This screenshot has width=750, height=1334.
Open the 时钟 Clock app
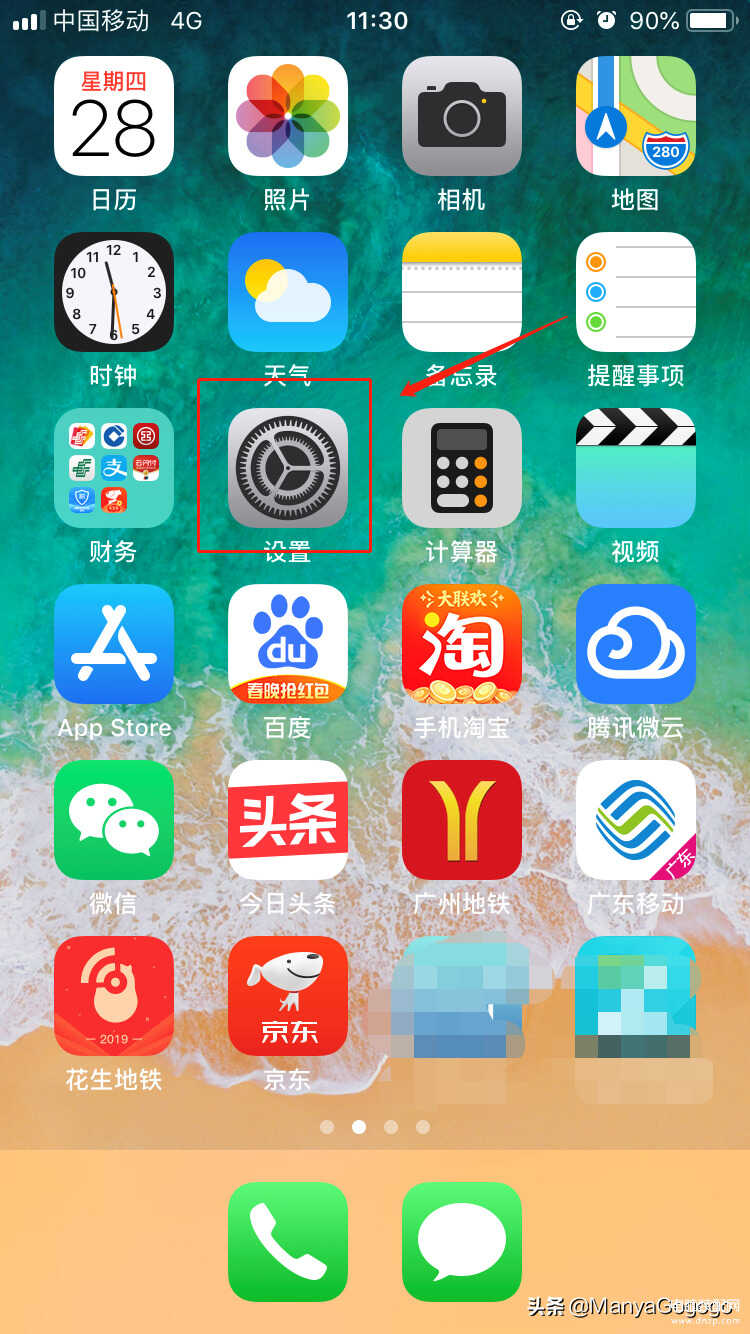click(x=113, y=292)
